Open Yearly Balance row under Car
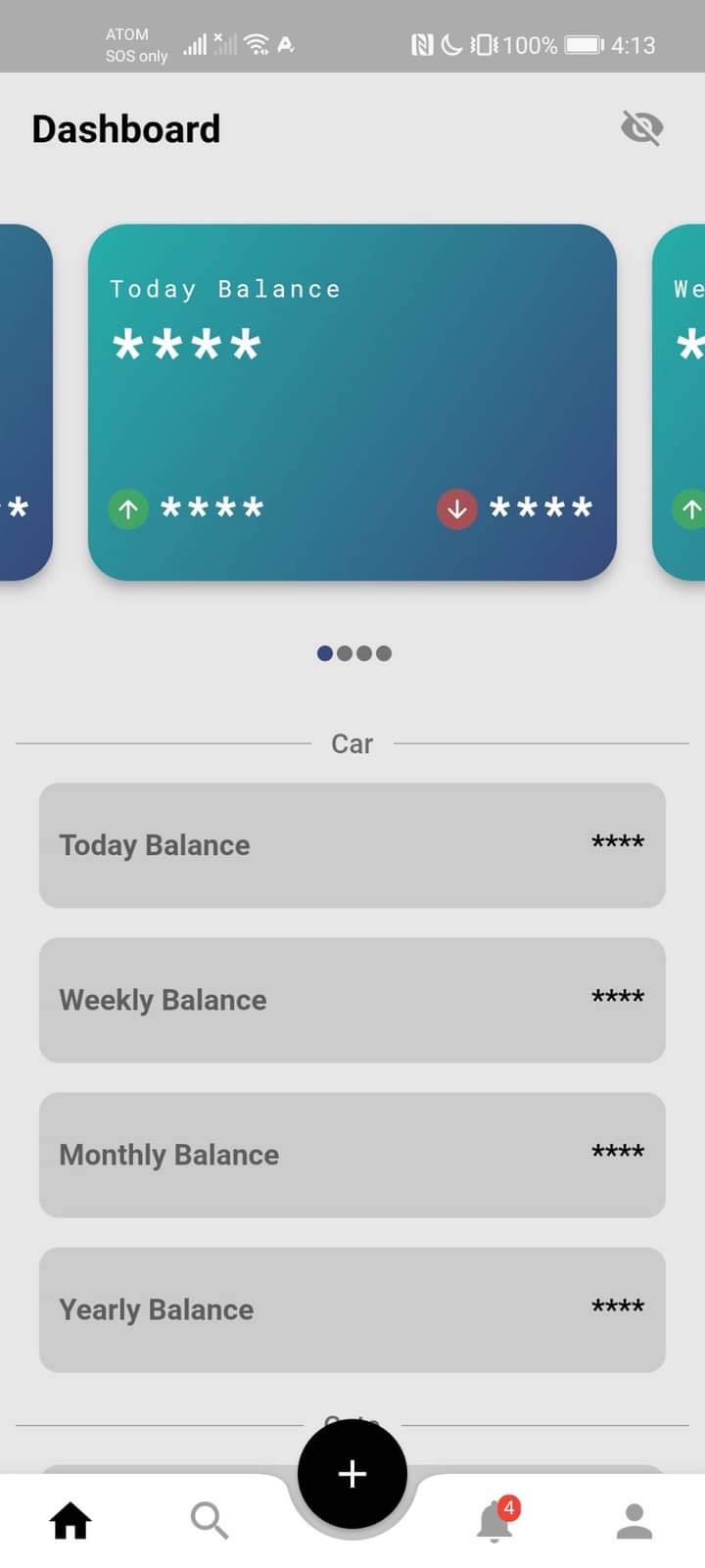705x1568 pixels. pos(352,1308)
